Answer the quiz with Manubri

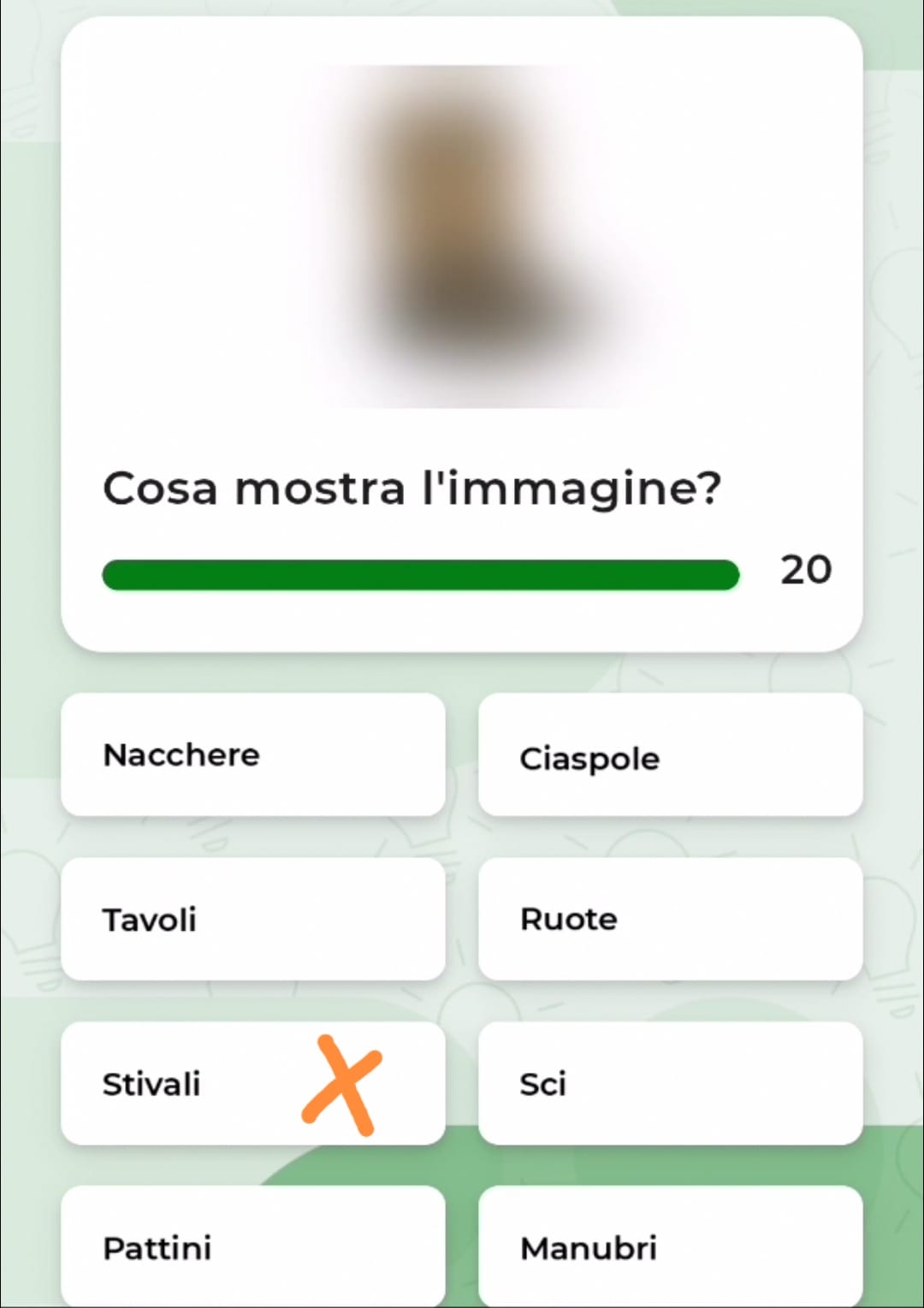(670, 1246)
